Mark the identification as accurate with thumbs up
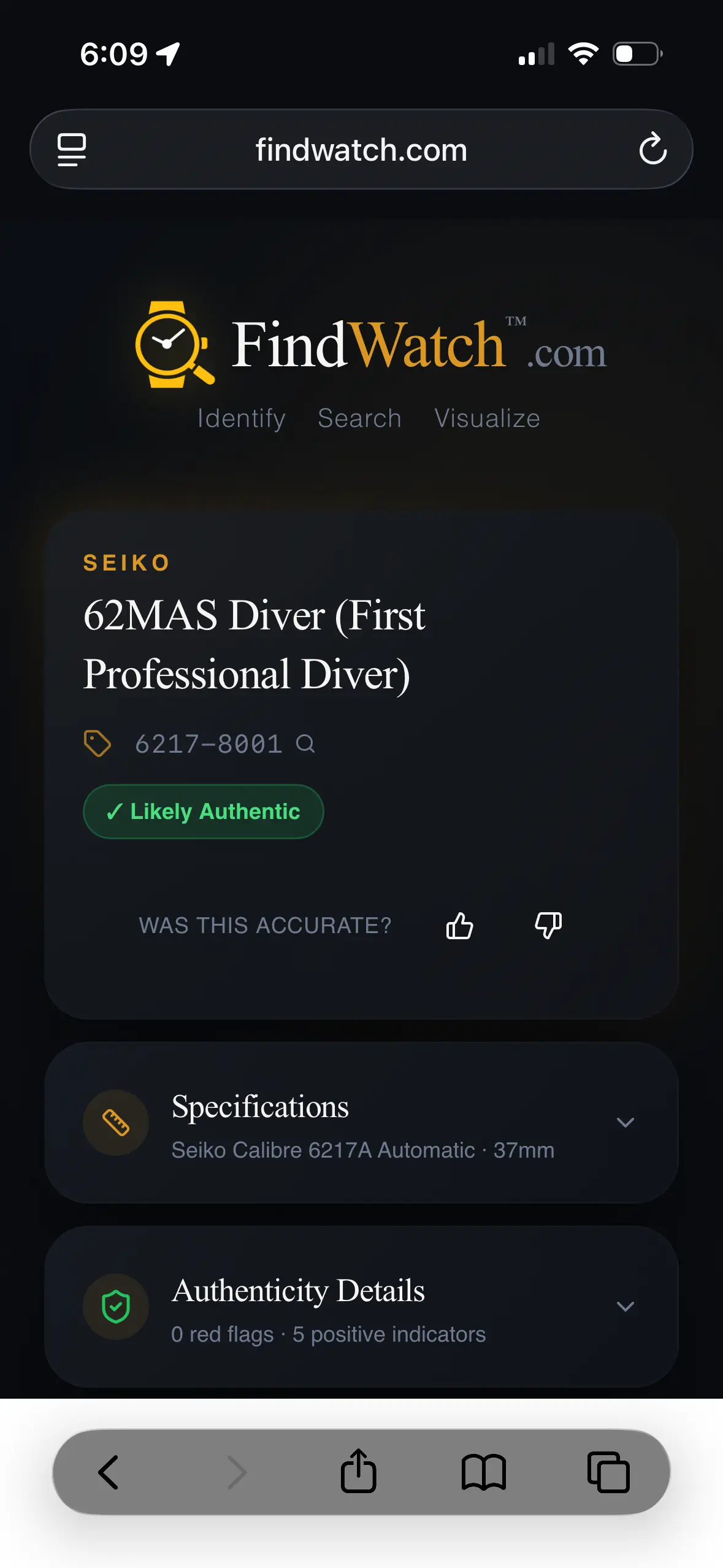 click(x=459, y=925)
